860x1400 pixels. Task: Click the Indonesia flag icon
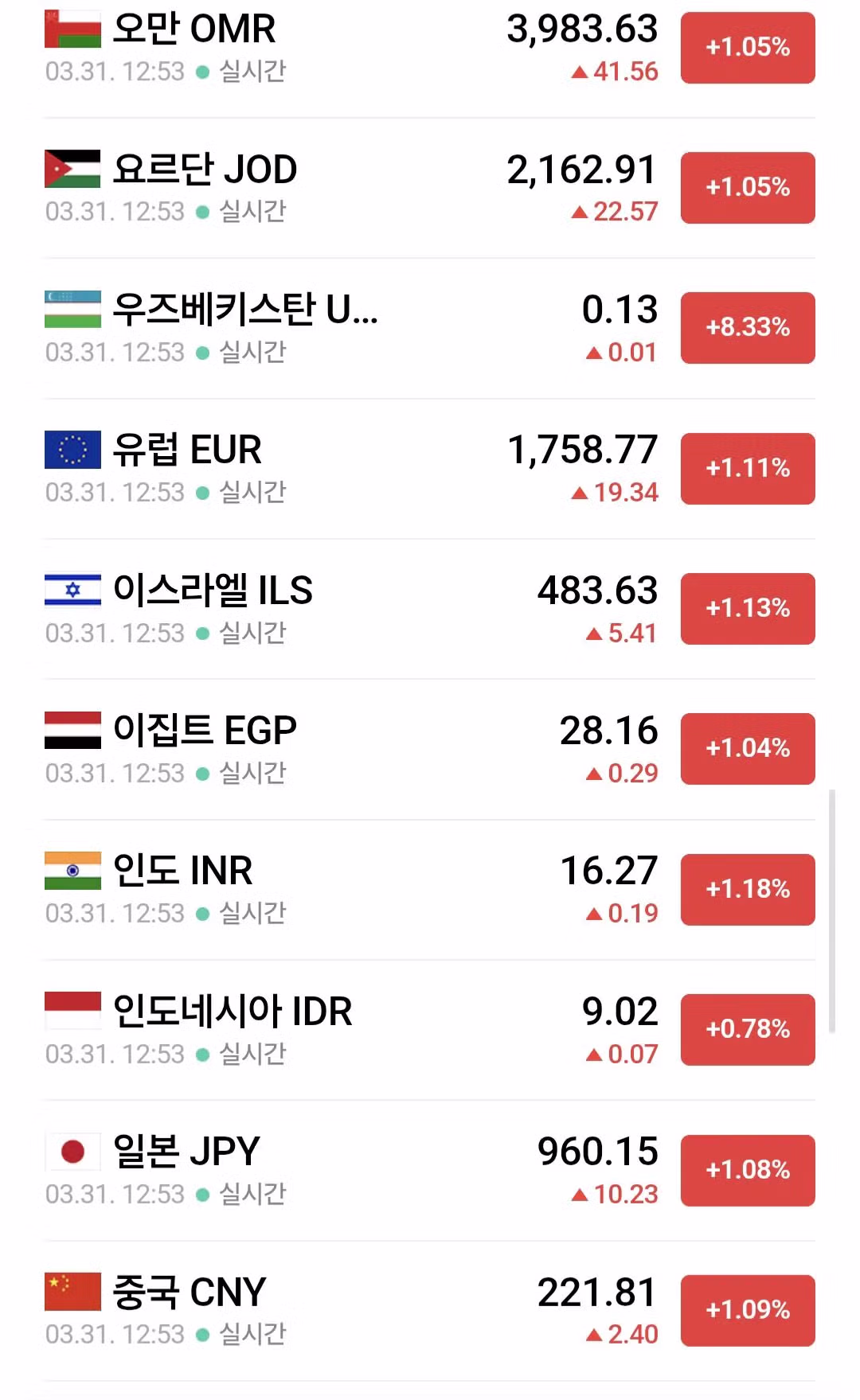tap(72, 1011)
